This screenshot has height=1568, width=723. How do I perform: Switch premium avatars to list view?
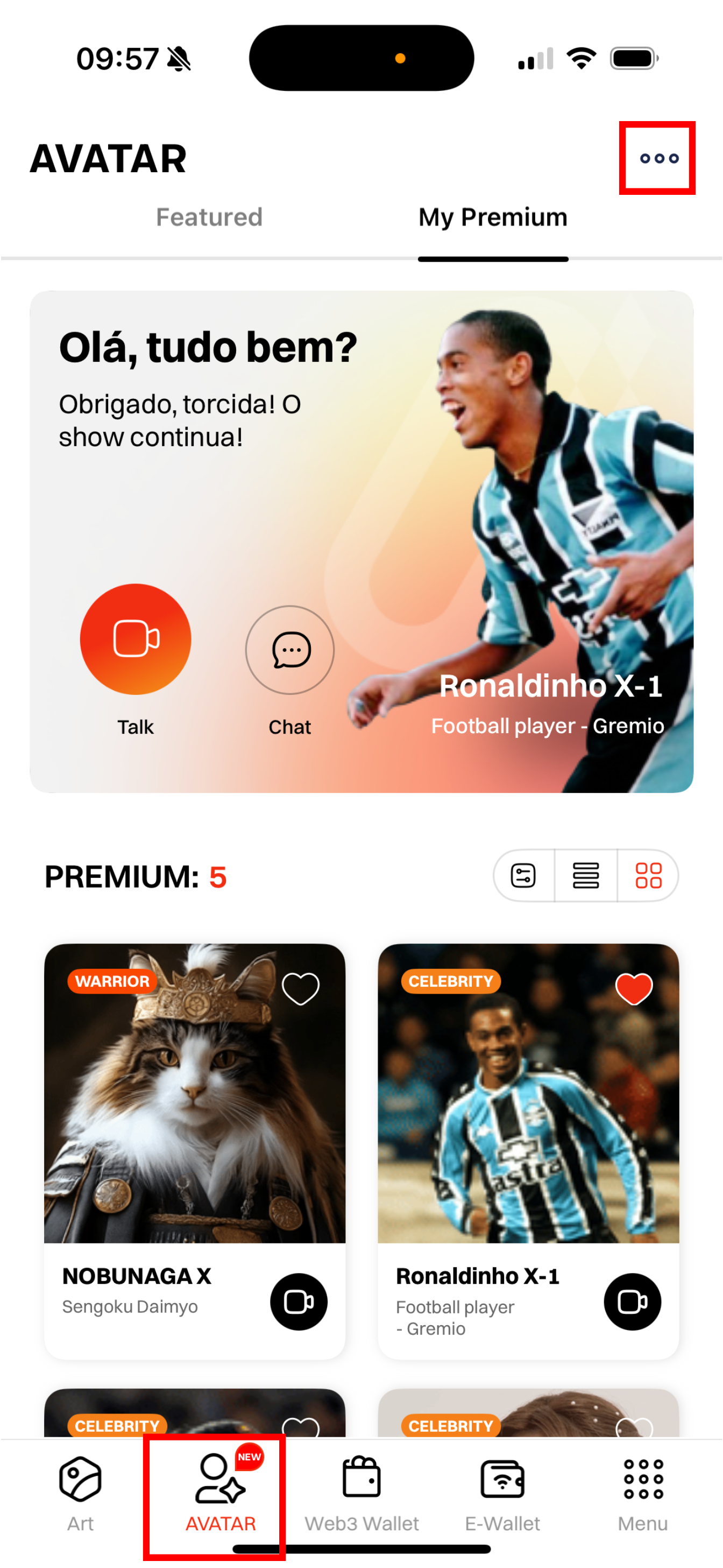coord(586,875)
